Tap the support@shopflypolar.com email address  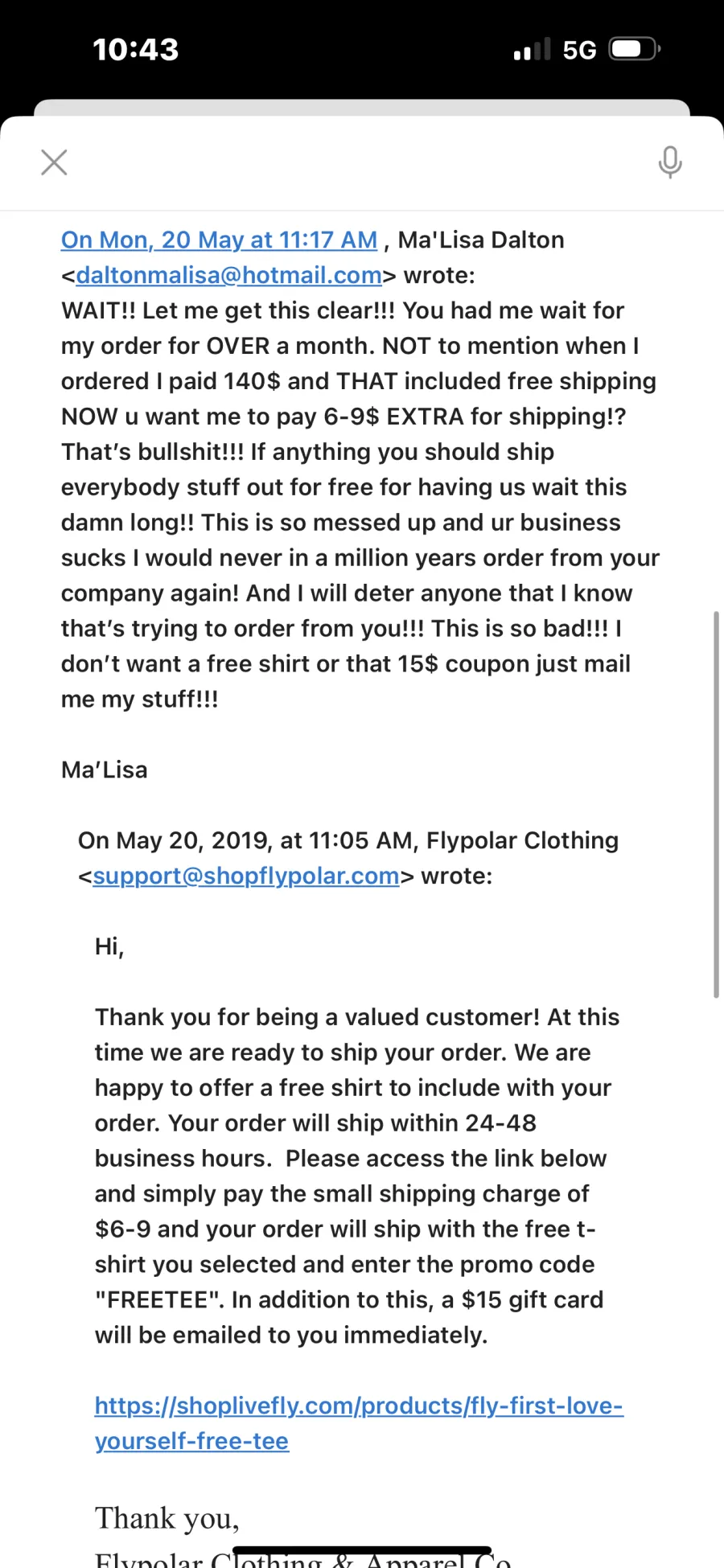(245, 876)
